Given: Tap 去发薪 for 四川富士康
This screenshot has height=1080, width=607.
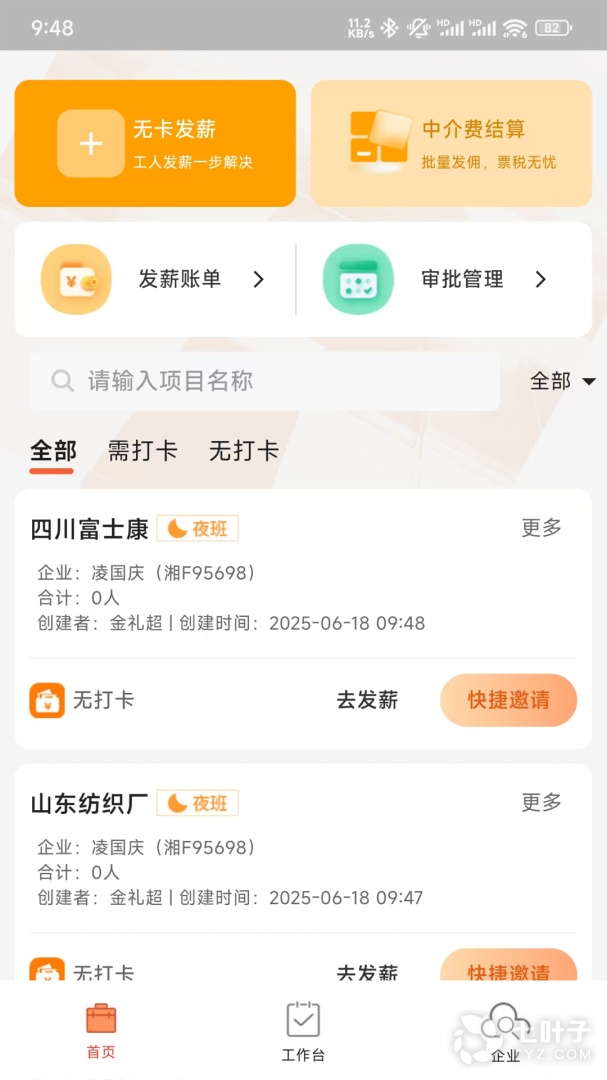Looking at the screenshot, I should click(367, 700).
